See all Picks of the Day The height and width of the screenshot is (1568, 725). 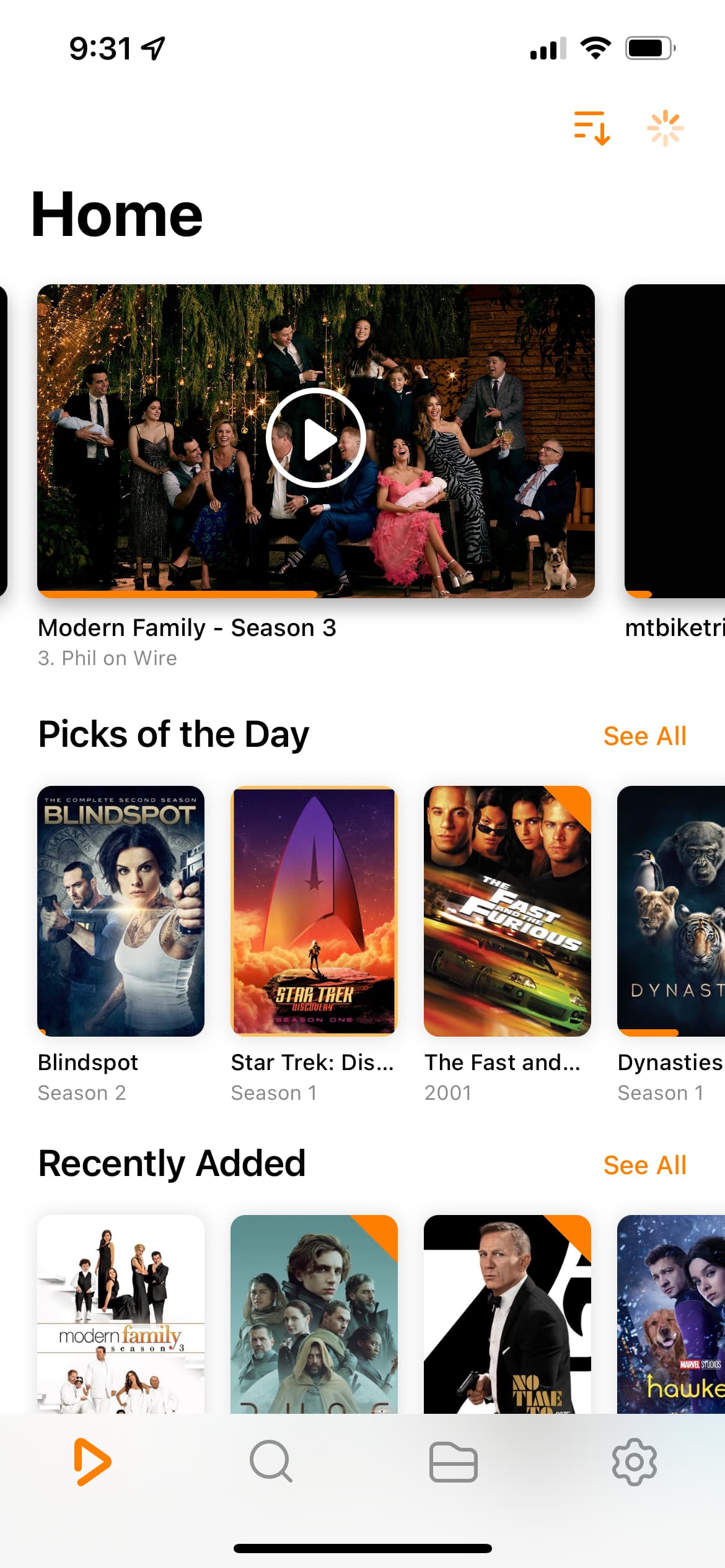click(644, 736)
